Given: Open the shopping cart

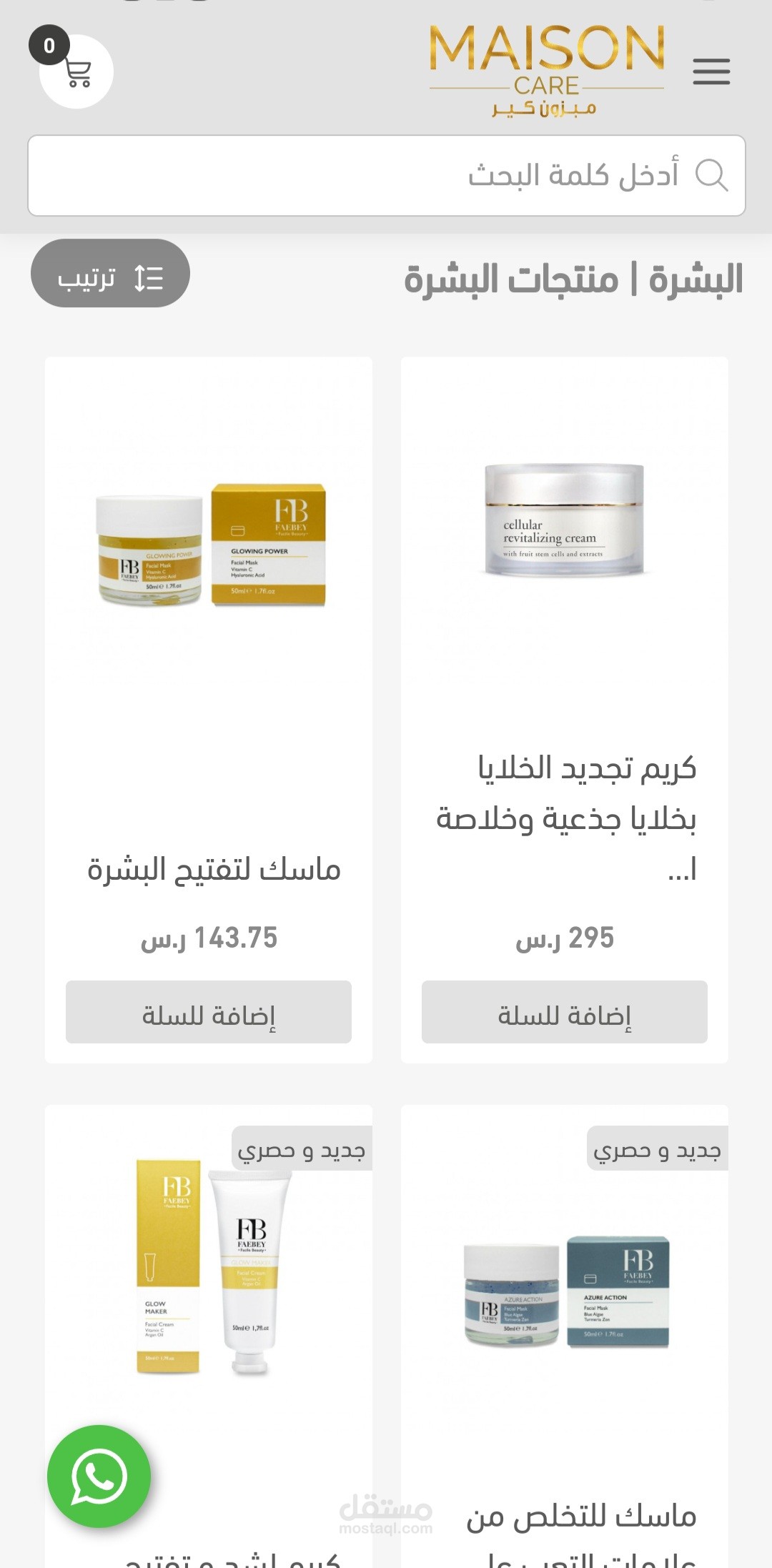Looking at the screenshot, I should (76, 71).
